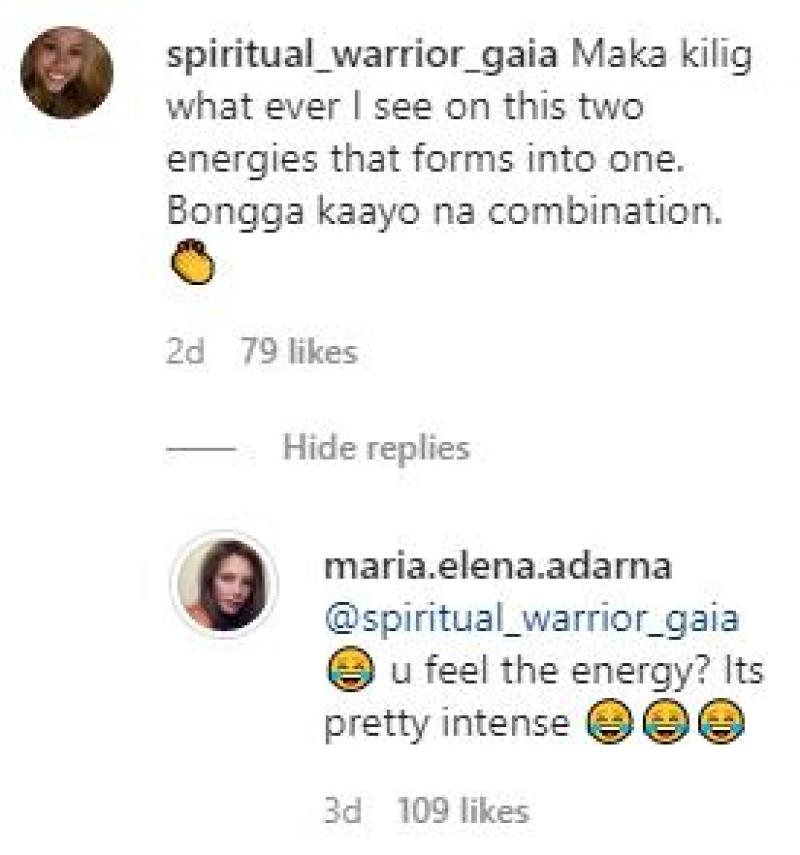Open the @spiritual_warrior_gaia mention
This screenshot has width=800, height=855.
point(531,618)
